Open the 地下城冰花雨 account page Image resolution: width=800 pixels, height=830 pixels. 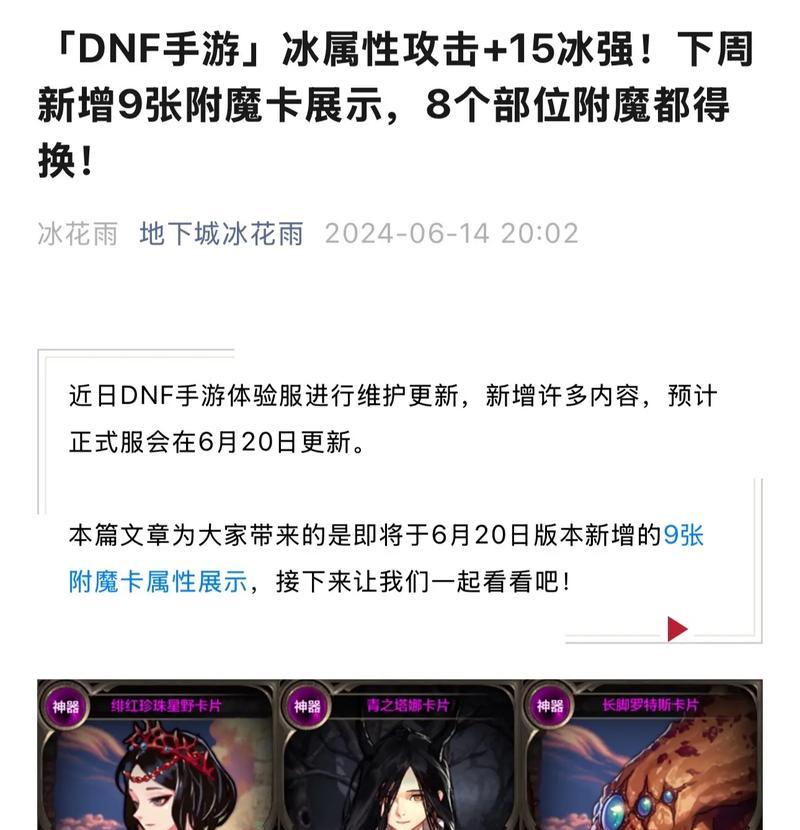click(x=221, y=234)
